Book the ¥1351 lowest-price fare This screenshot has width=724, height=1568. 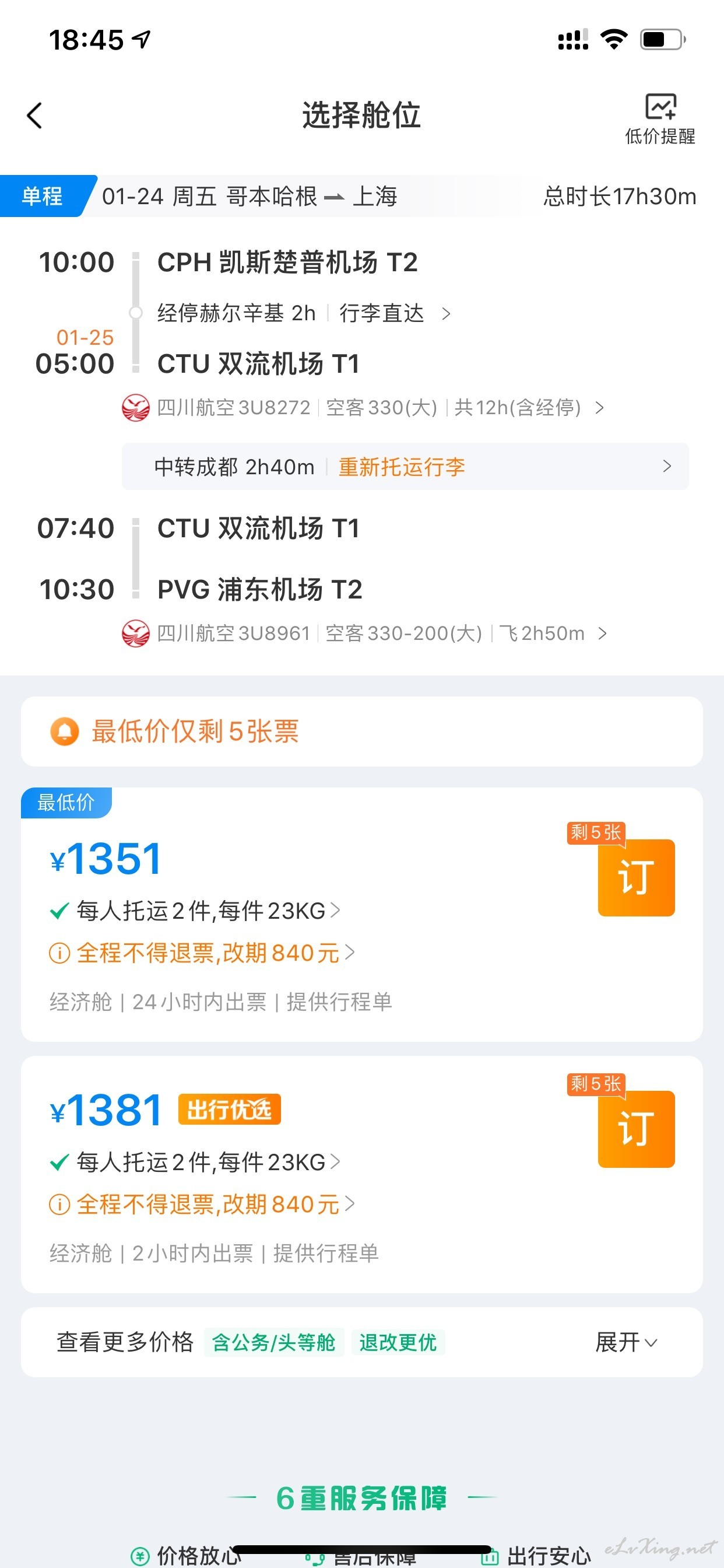click(637, 877)
